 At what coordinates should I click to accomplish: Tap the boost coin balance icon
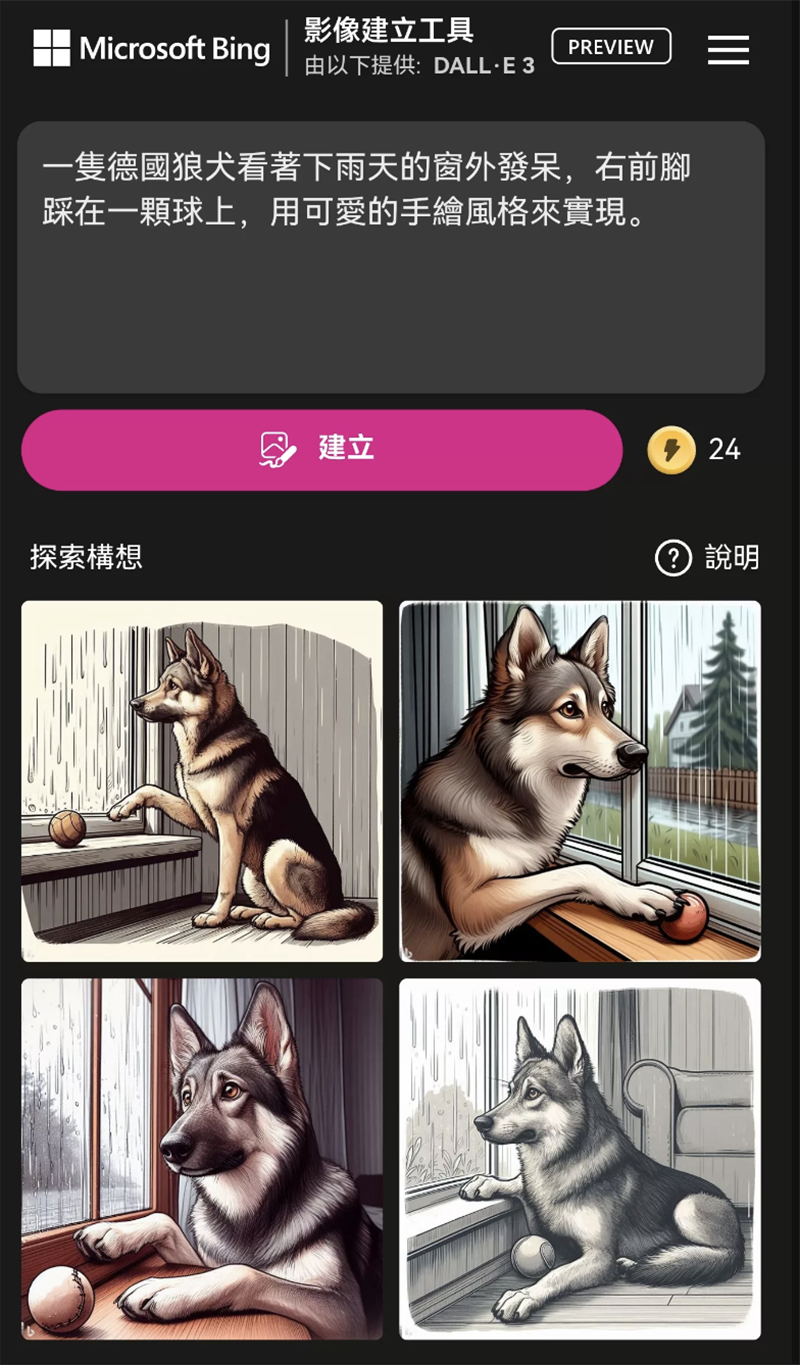click(x=671, y=450)
